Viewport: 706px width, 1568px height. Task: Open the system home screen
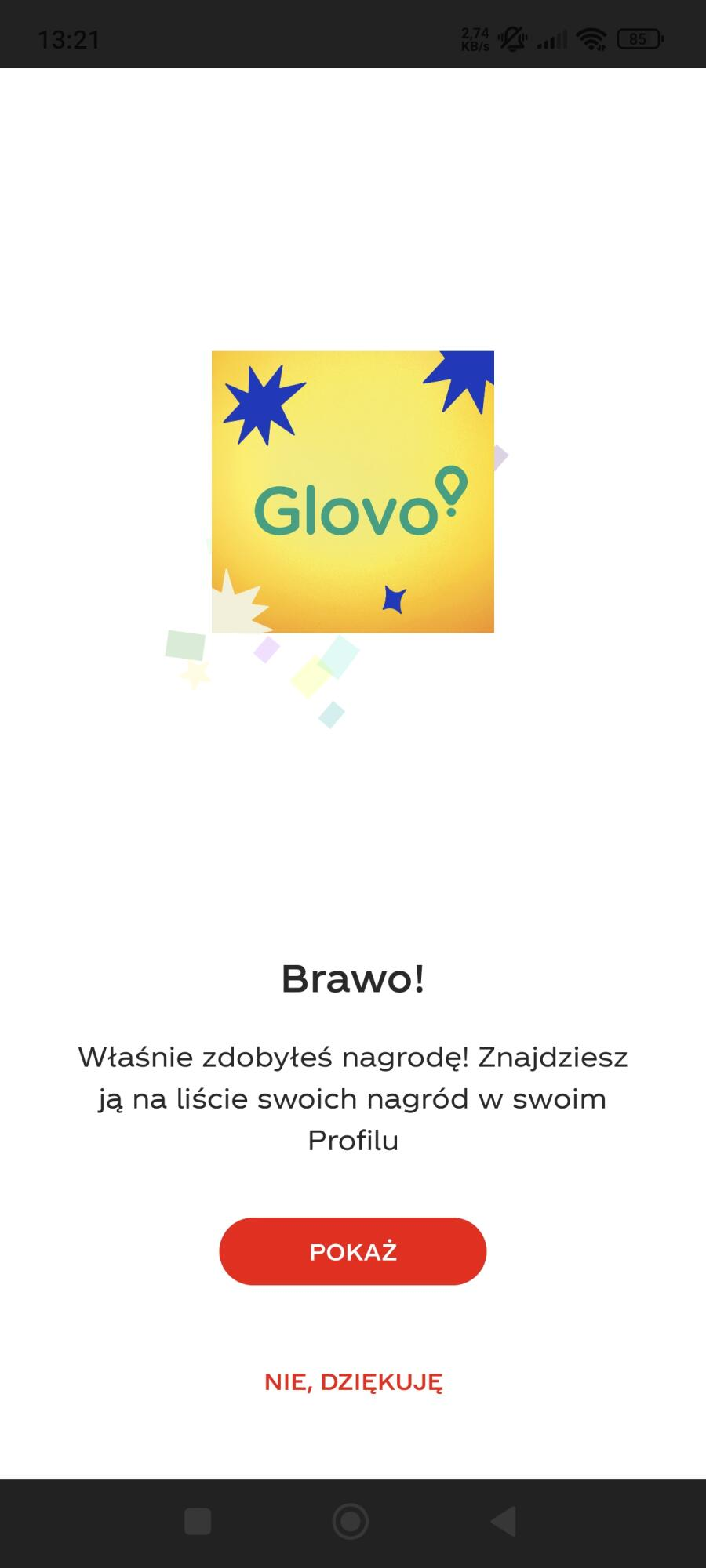click(x=351, y=1522)
